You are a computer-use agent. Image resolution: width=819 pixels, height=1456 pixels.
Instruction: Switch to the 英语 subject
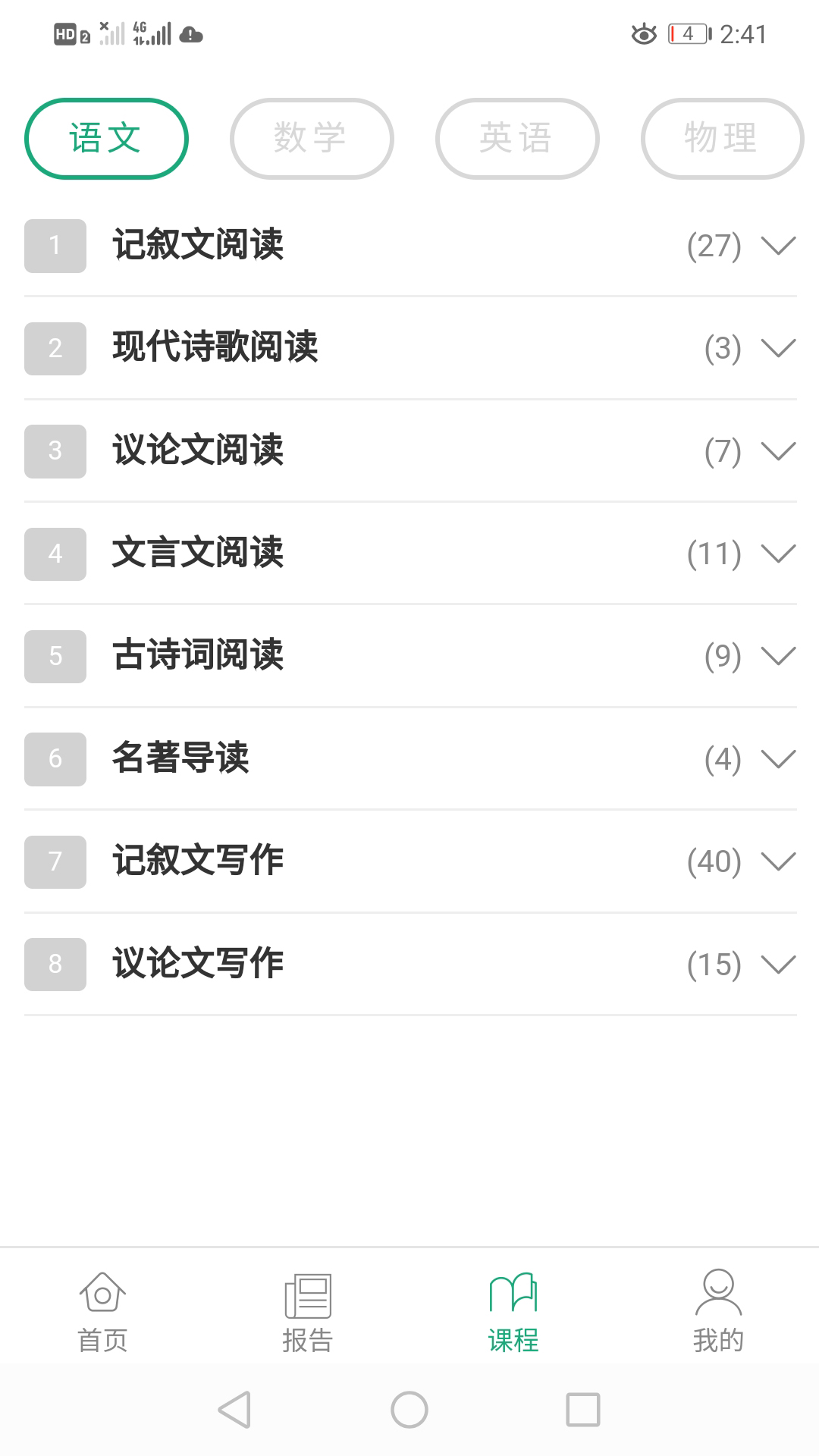click(x=517, y=139)
